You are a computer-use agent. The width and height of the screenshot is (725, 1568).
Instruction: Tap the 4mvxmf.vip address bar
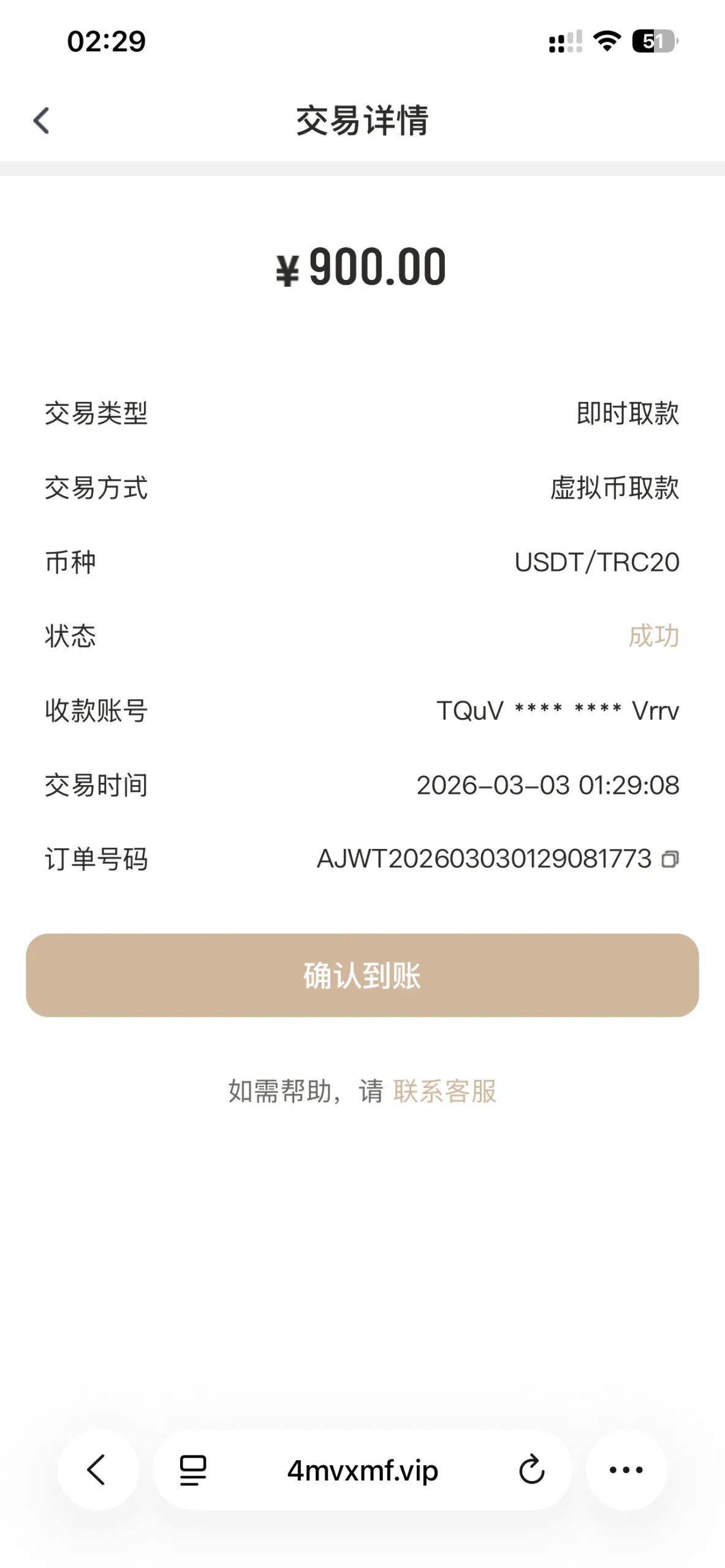(x=362, y=1470)
